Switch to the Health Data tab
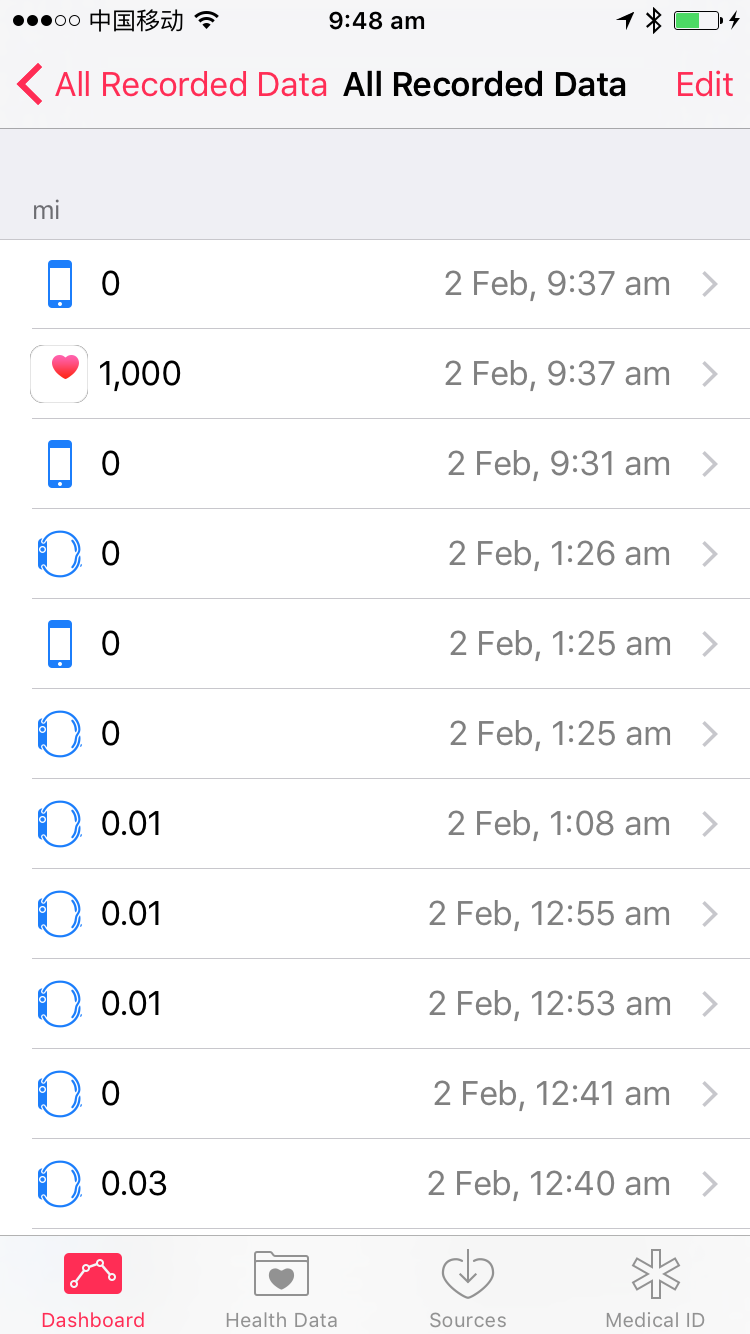This screenshot has height=1334, width=750. (x=281, y=1288)
